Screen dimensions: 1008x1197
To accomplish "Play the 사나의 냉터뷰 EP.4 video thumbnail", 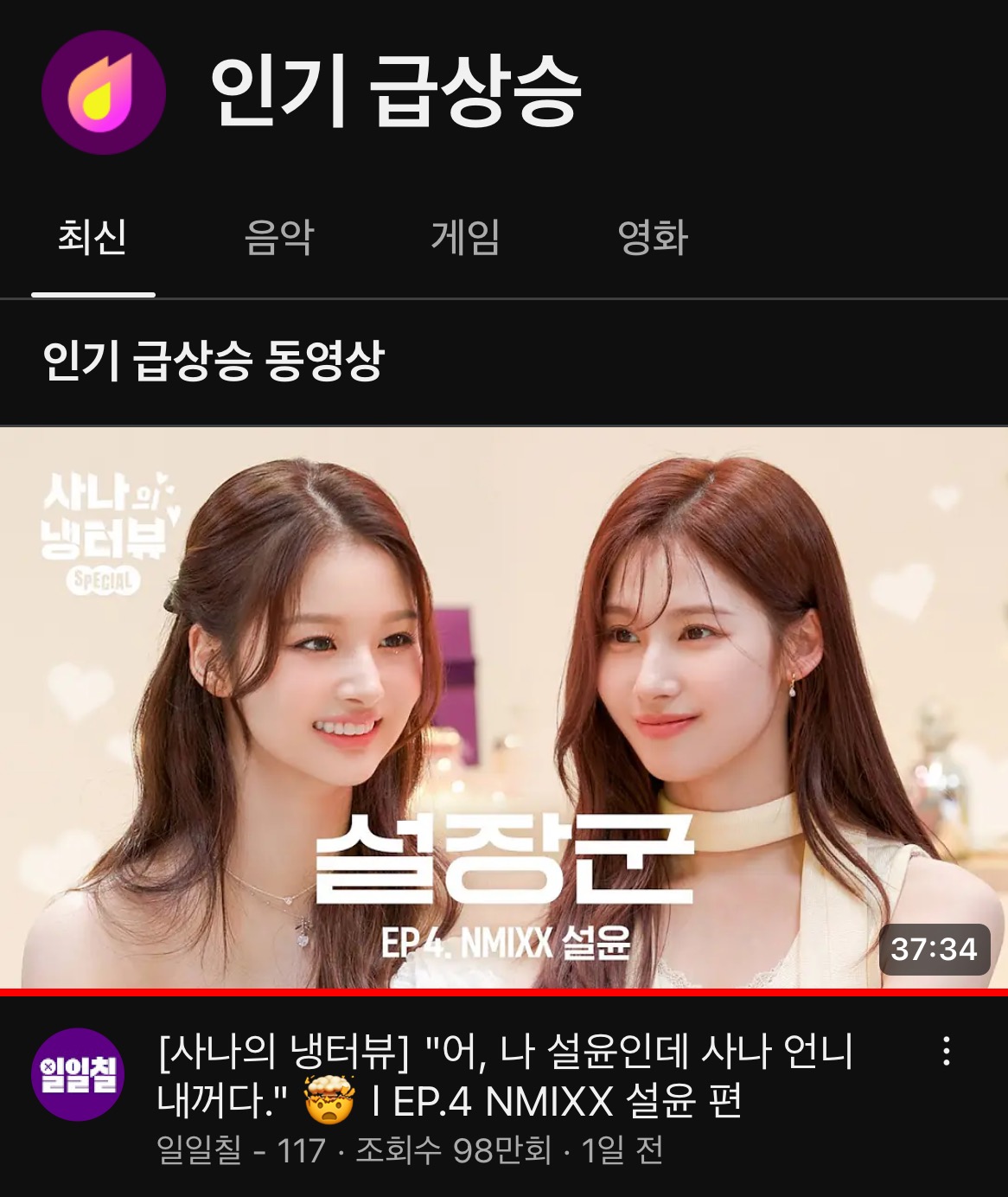I will (x=504, y=707).
